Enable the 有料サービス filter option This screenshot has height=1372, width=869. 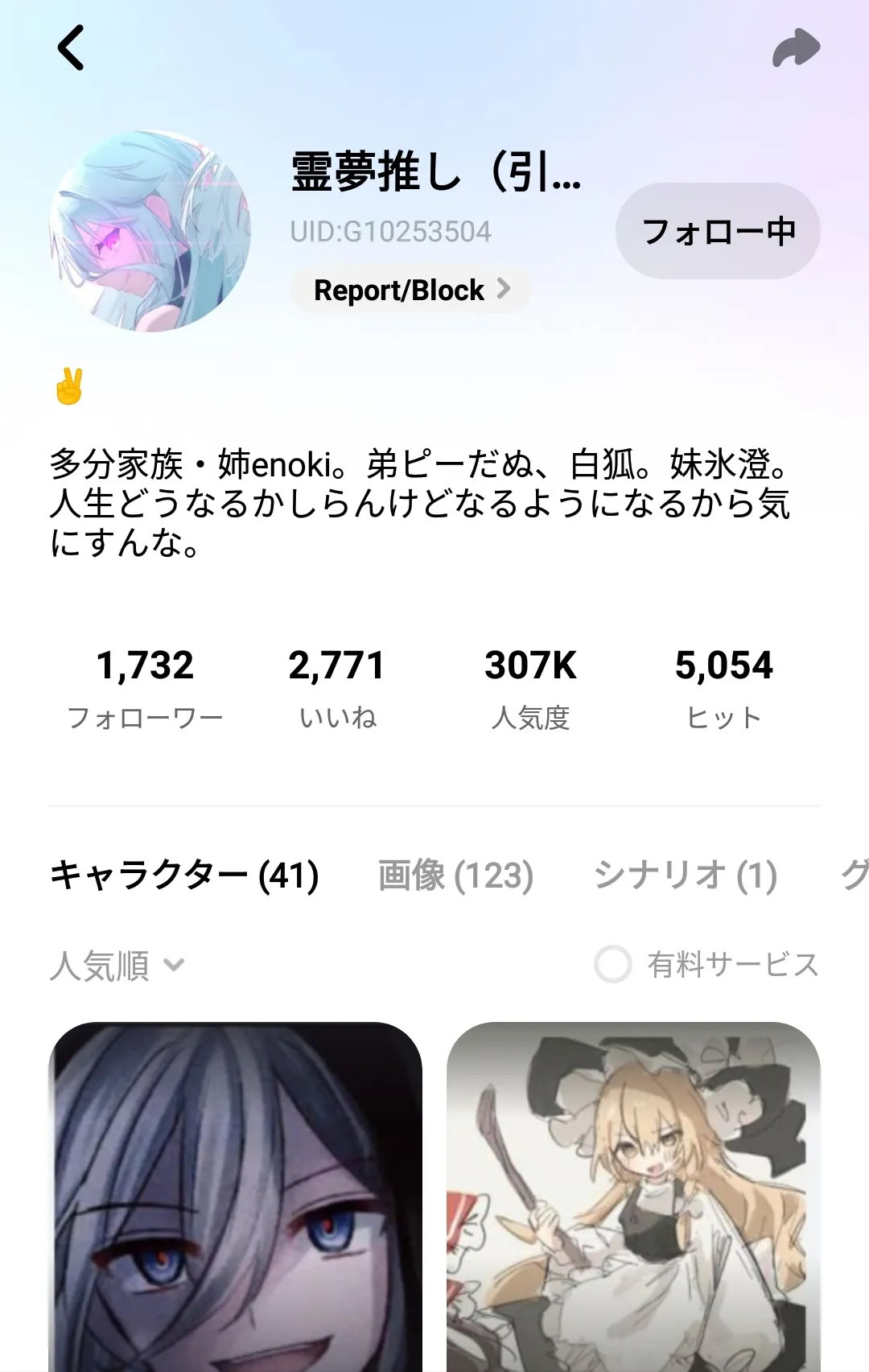click(x=613, y=964)
